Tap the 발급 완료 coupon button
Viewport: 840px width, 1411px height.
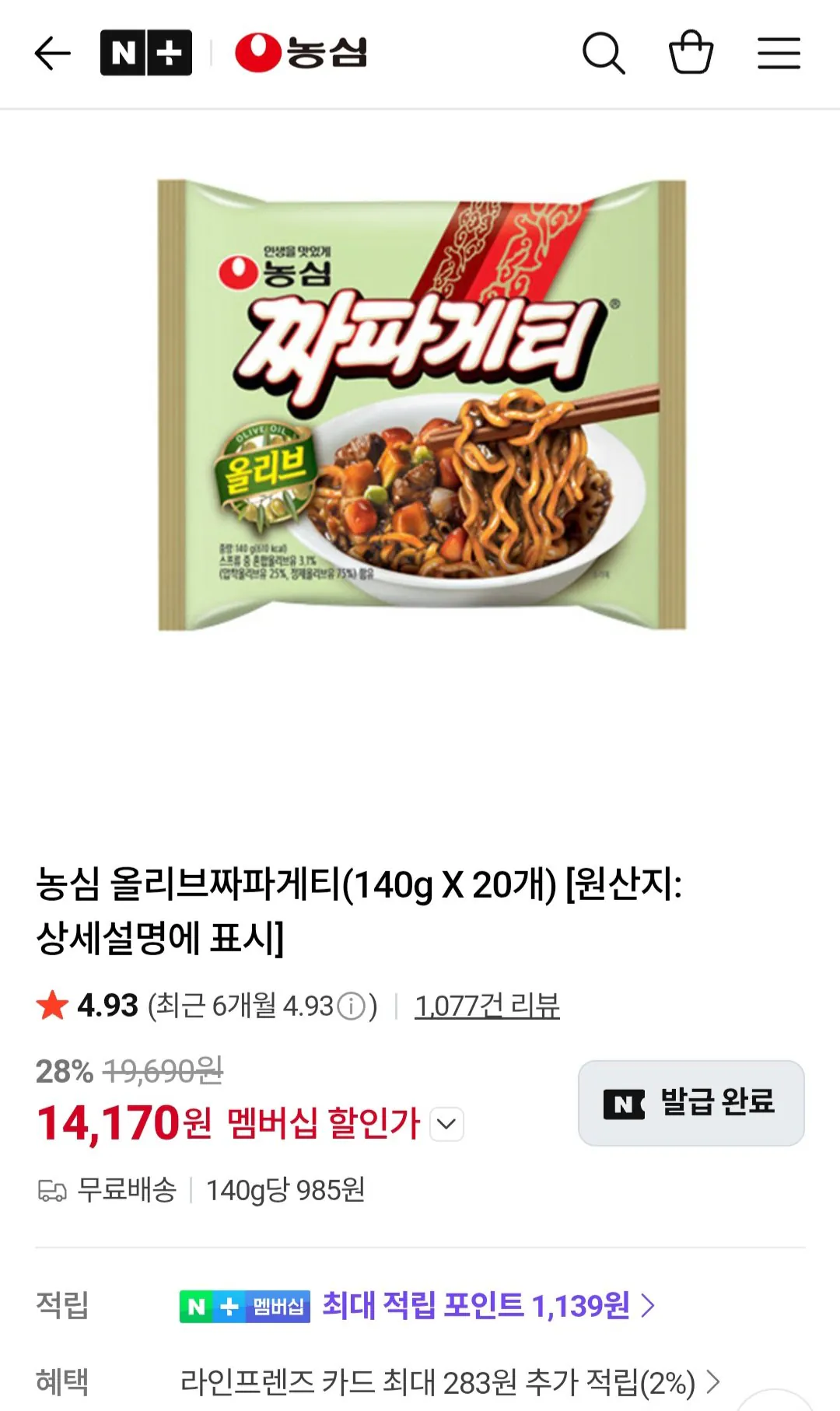(x=691, y=1103)
